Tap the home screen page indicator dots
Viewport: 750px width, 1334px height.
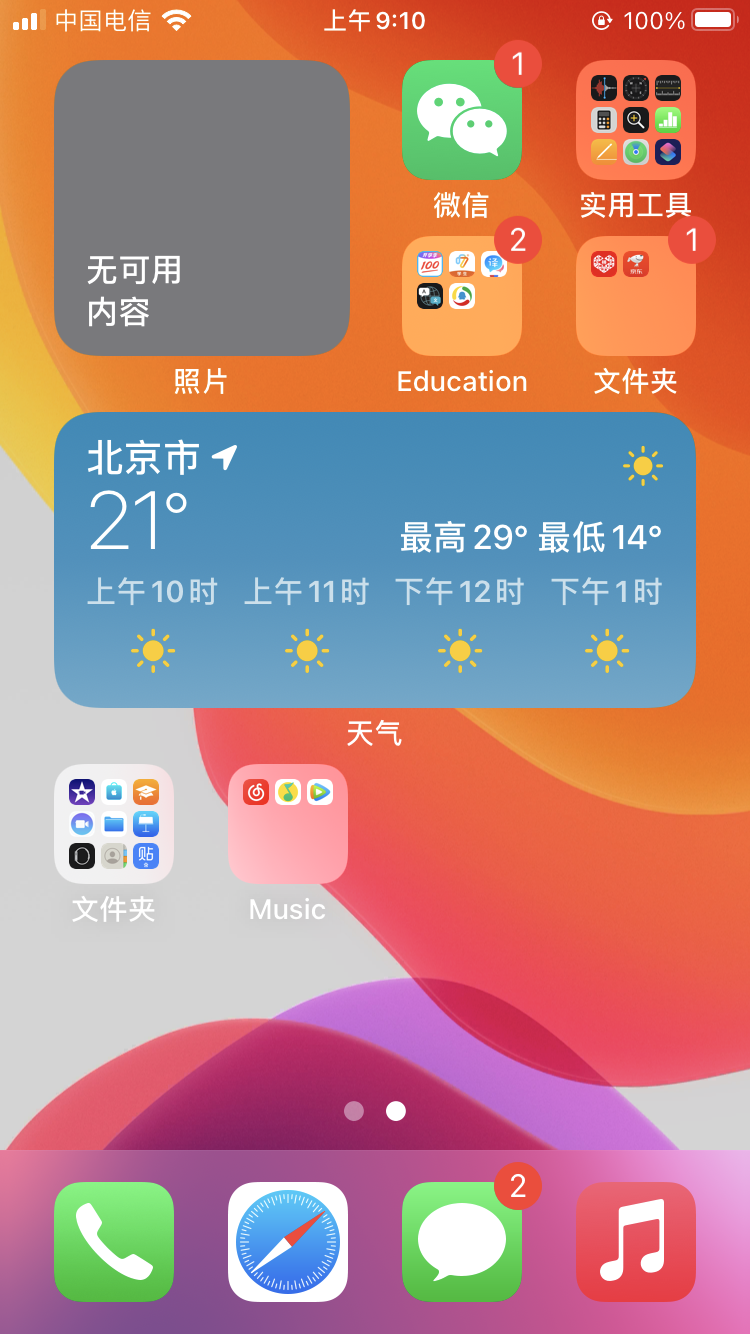[375, 1111]
